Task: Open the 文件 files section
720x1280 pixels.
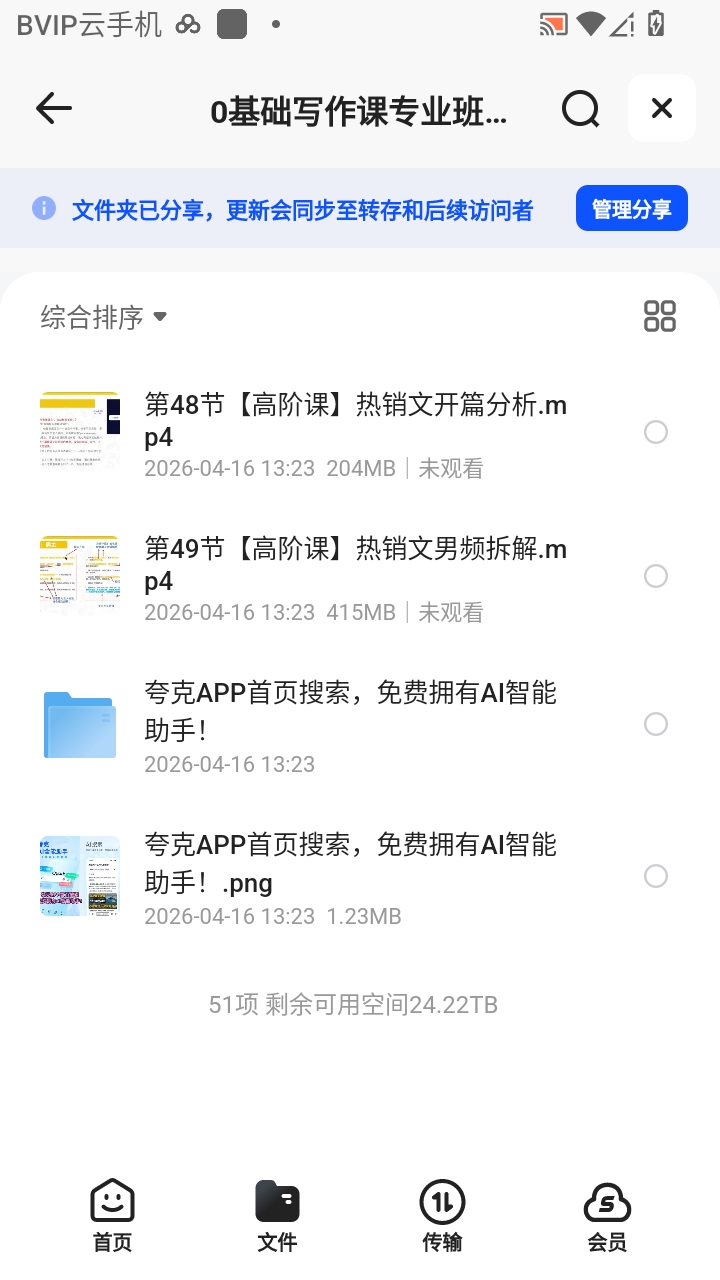Action: [x=277, y=1213]
